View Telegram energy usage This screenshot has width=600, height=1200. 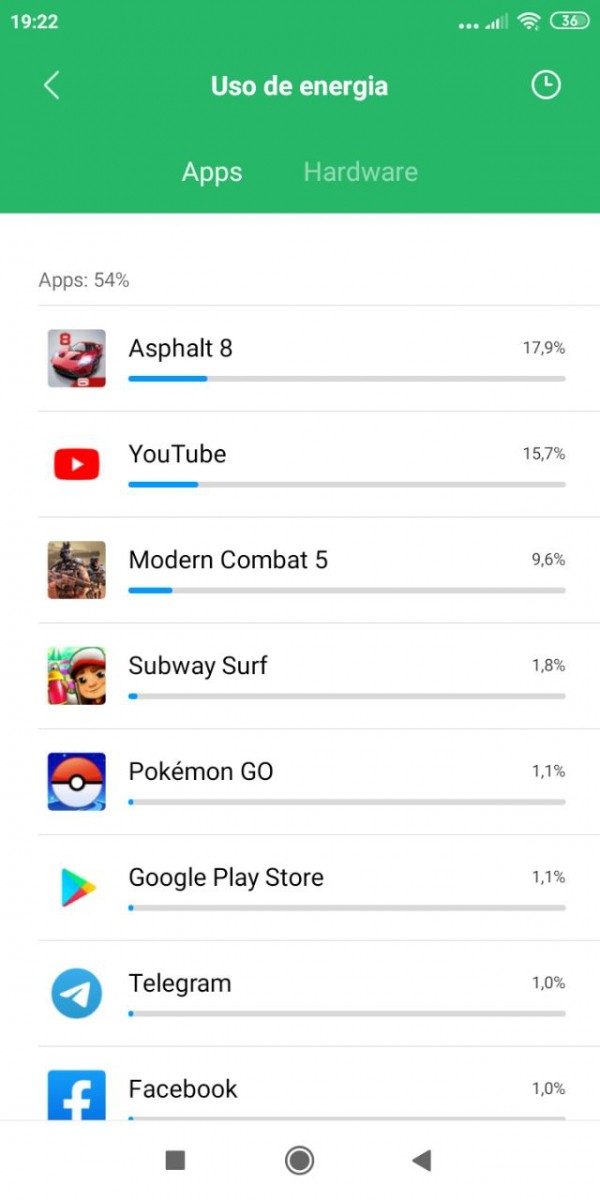coord(300,995)
